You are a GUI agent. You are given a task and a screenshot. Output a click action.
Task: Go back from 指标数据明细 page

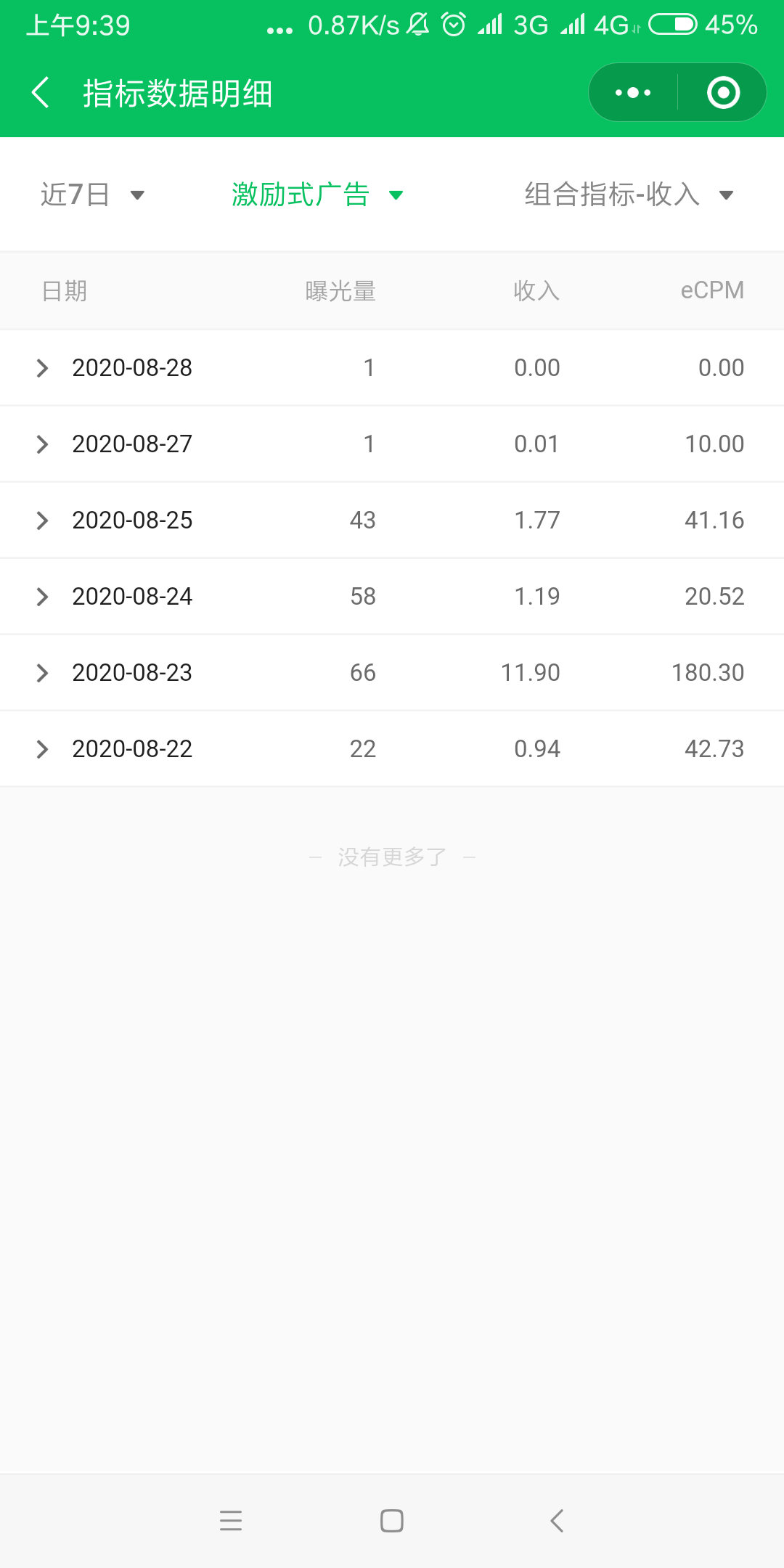click(x=41, y=93)
